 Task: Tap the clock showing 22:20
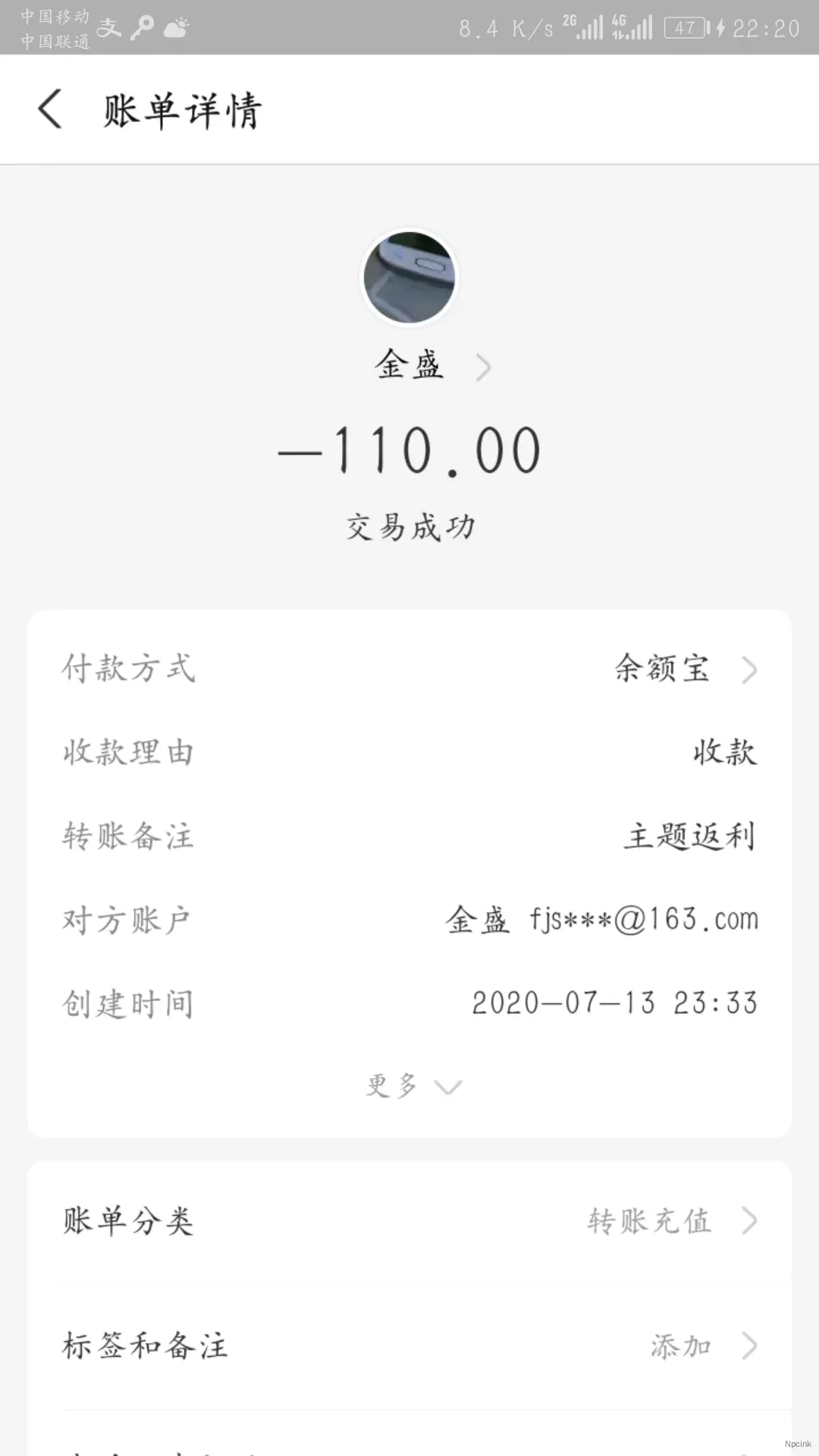pyautogui.click(x=766, y=27)
